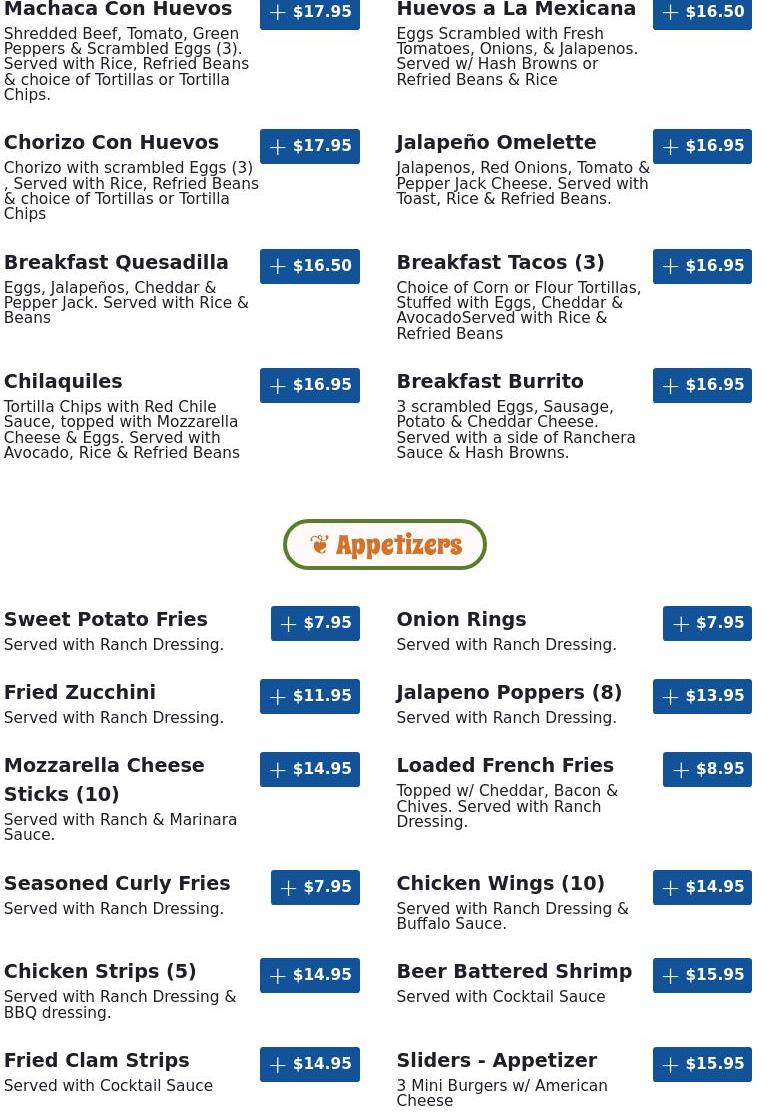The height and width of the screenshot is (1115, 770).
Task: Add the Jalapeño Omelette to the order
Action: click(702, 146)
